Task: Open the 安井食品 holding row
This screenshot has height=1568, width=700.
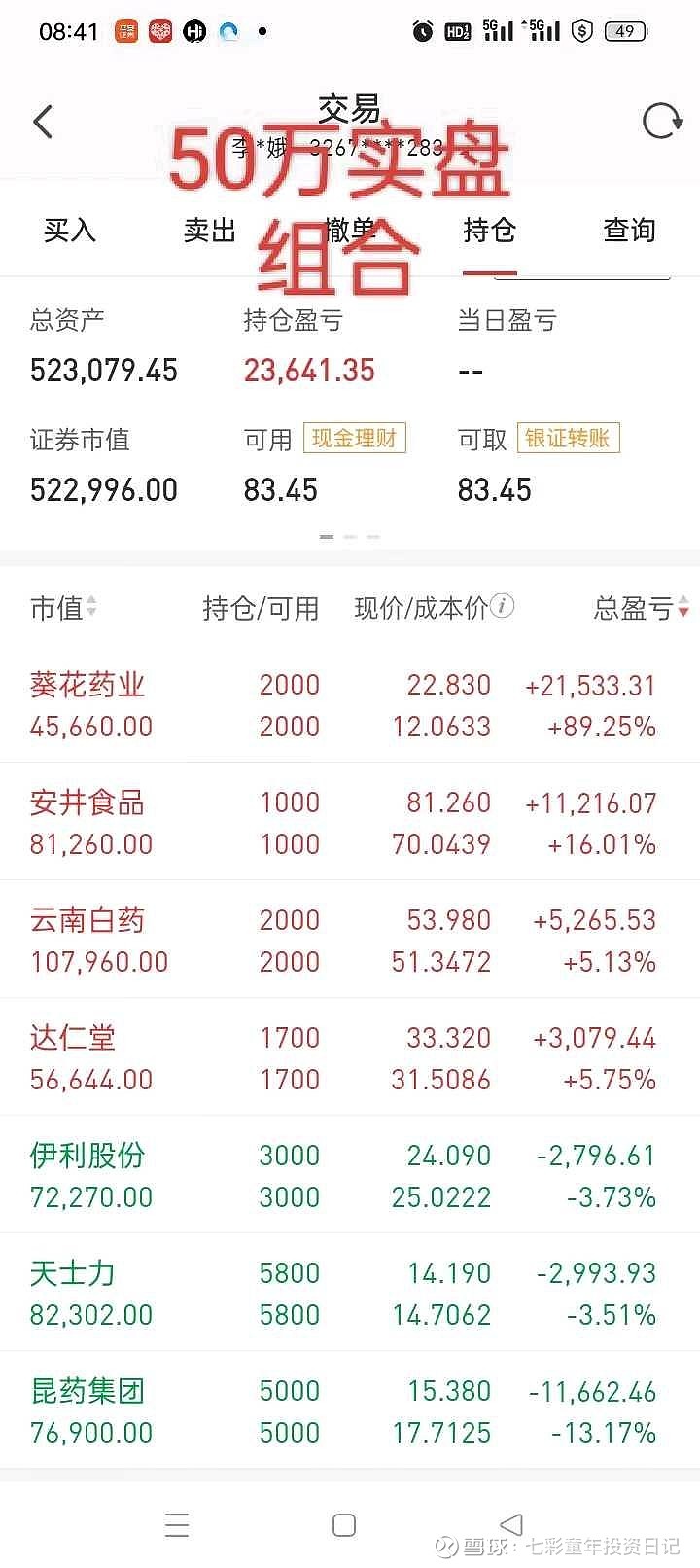Action: (x=350, y=822)
